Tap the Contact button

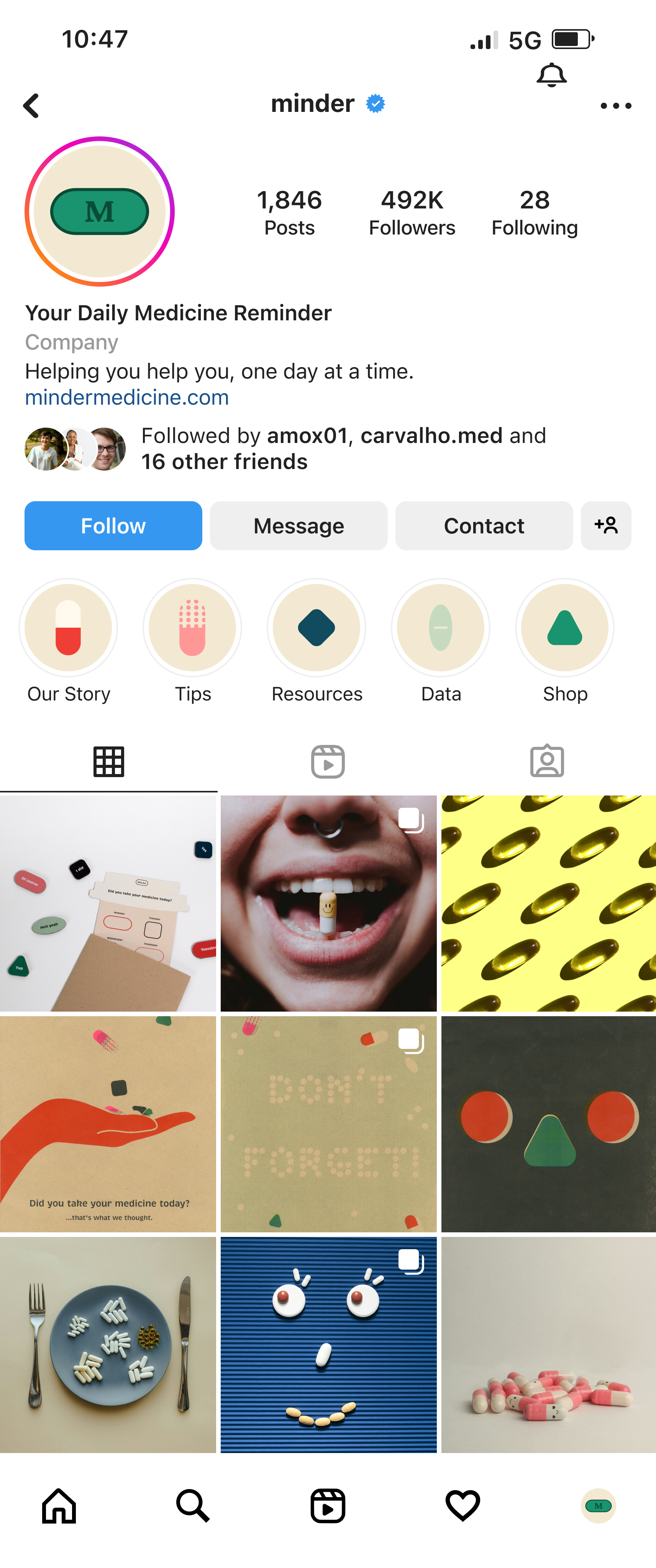(x=484, y=525)
